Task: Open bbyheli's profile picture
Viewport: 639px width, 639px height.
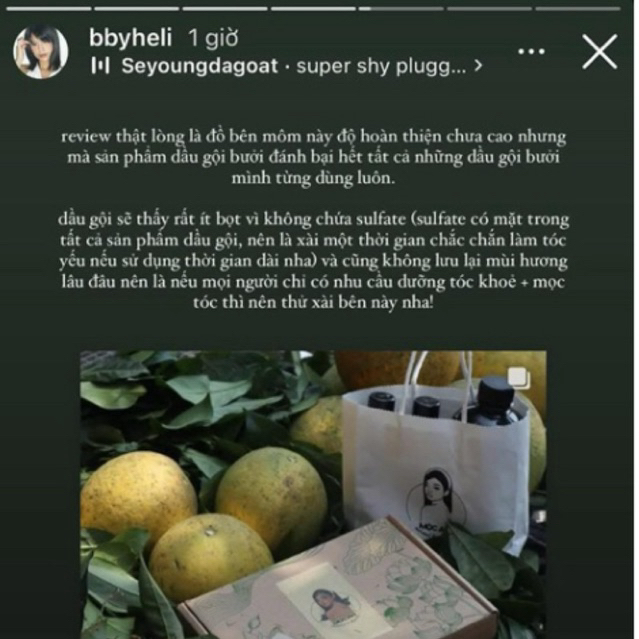Action: point(41,52)
